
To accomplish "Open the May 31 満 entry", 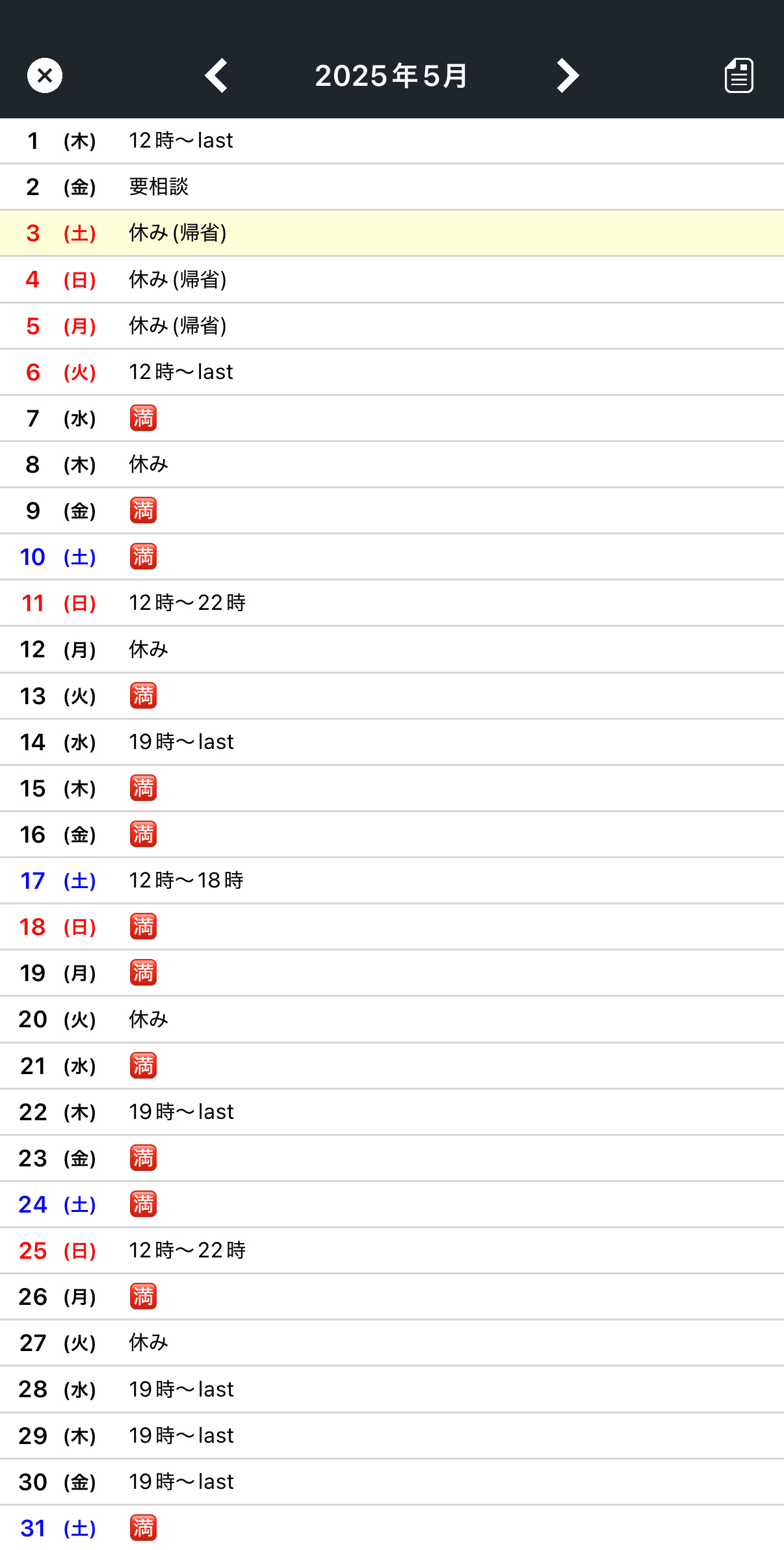I will 143,1528.
